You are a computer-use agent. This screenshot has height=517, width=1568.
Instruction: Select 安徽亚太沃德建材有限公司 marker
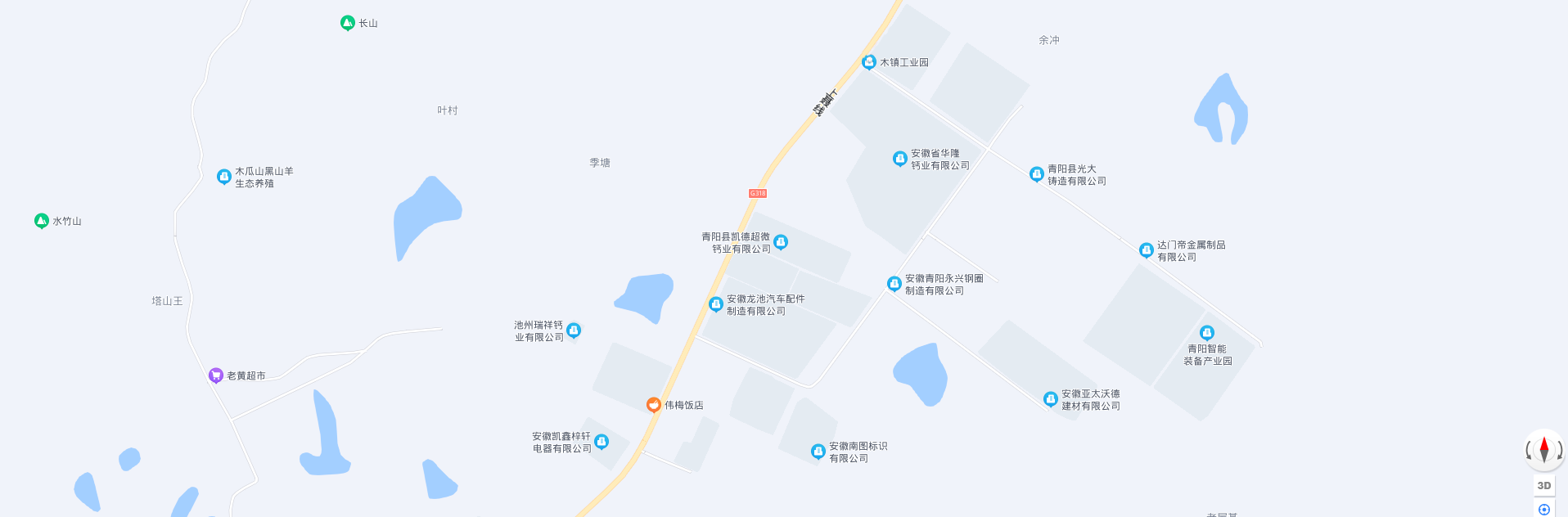pos(1051,399)
